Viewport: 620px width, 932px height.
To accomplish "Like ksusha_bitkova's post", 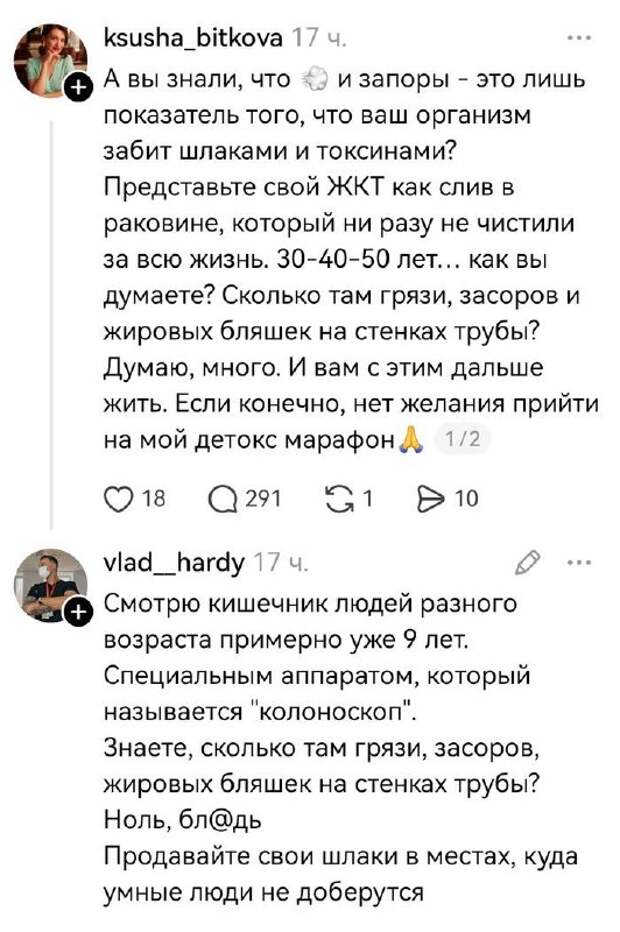I will (119, 500).
